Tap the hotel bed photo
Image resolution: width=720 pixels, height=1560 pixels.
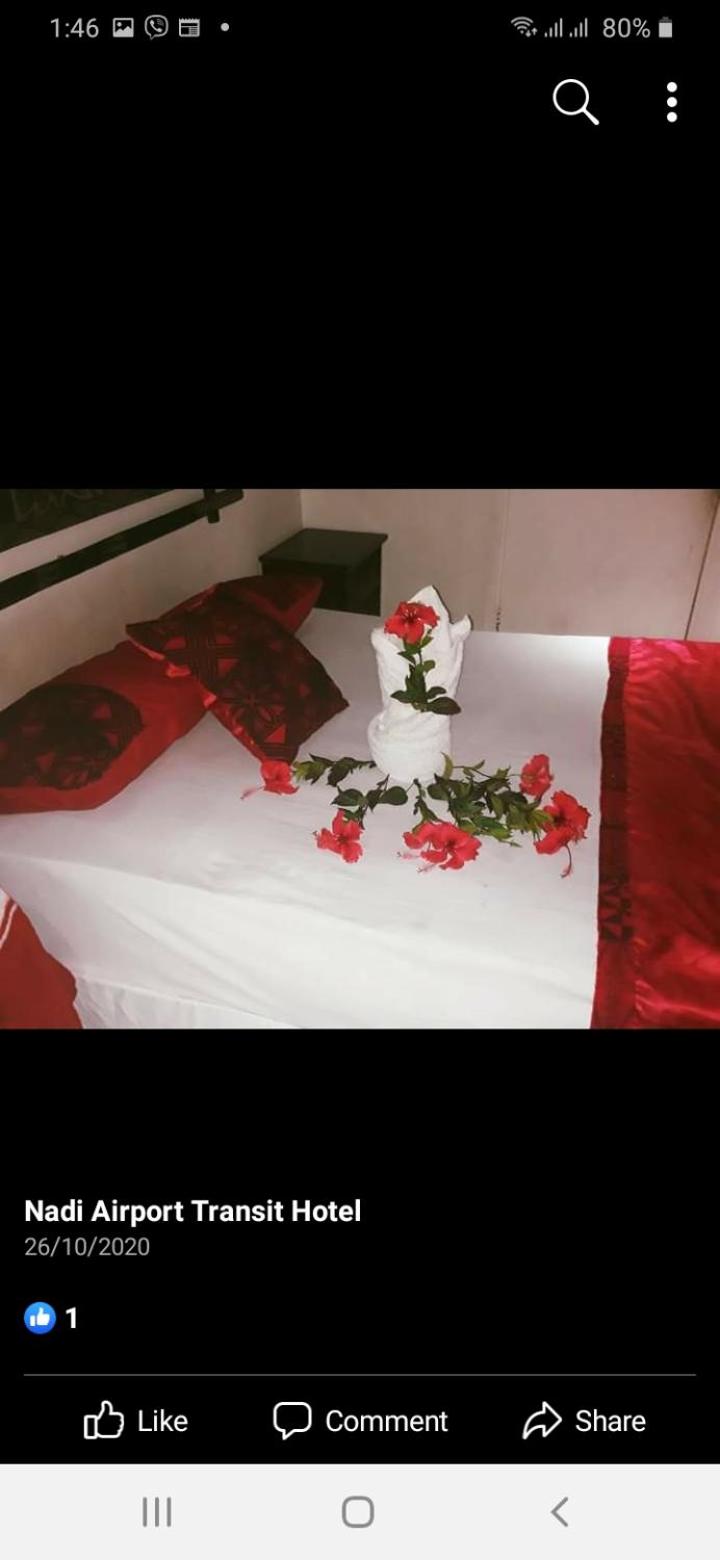coord(360,758)
